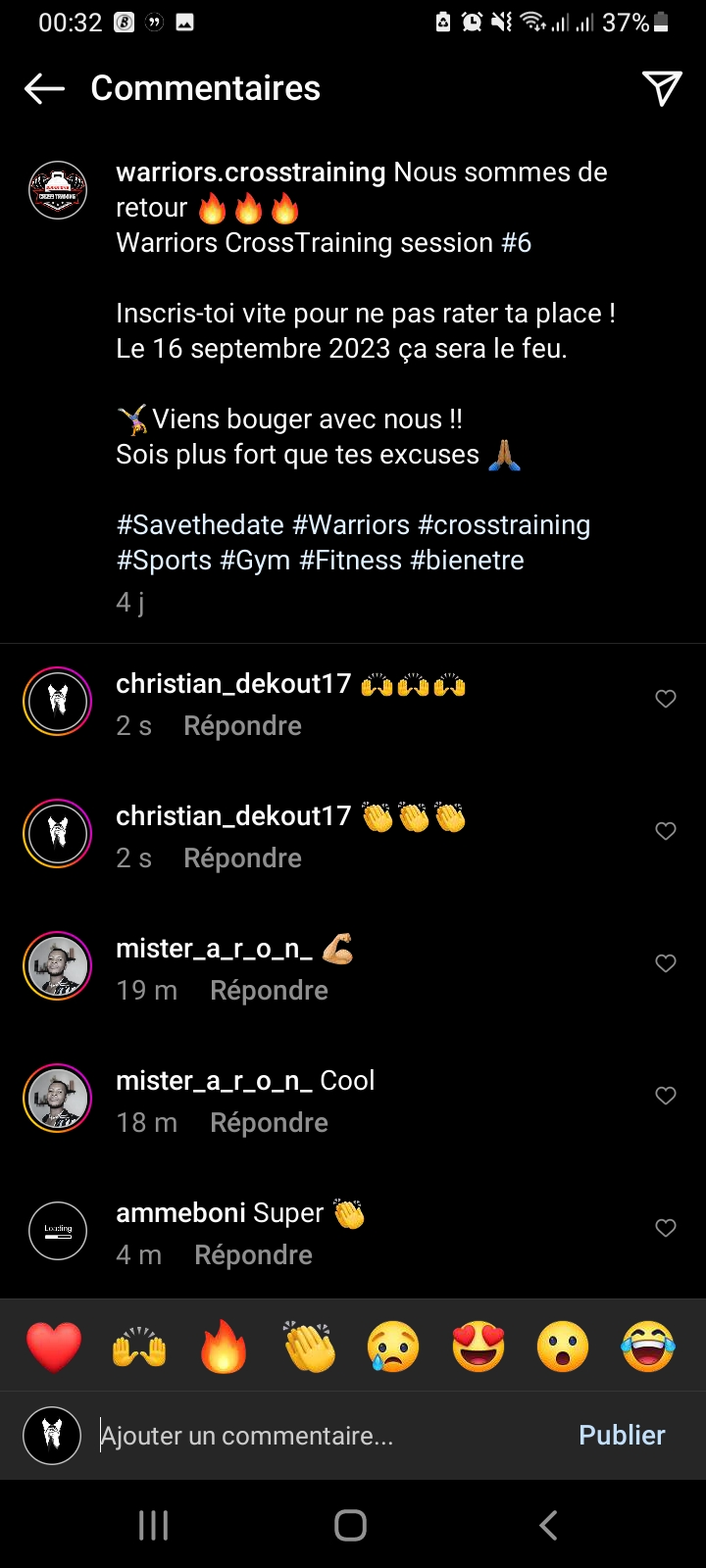Insert the red heart emoji
This screenshot has width=706, height=1568.
pyautogui.click(x=54, y=1347)
